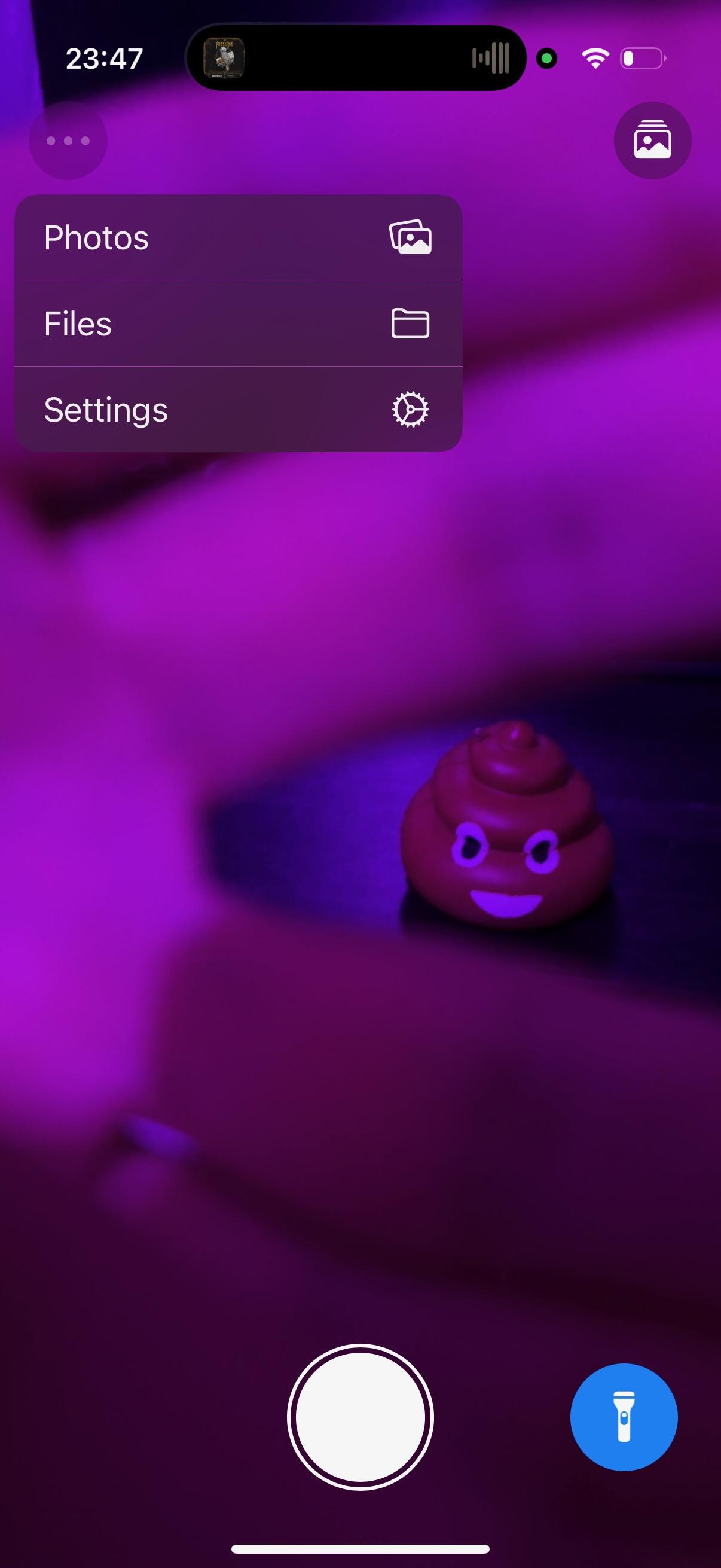The image size is (721, 1568).
Task: Open the photo gallery icon
Action: (652, 141)
